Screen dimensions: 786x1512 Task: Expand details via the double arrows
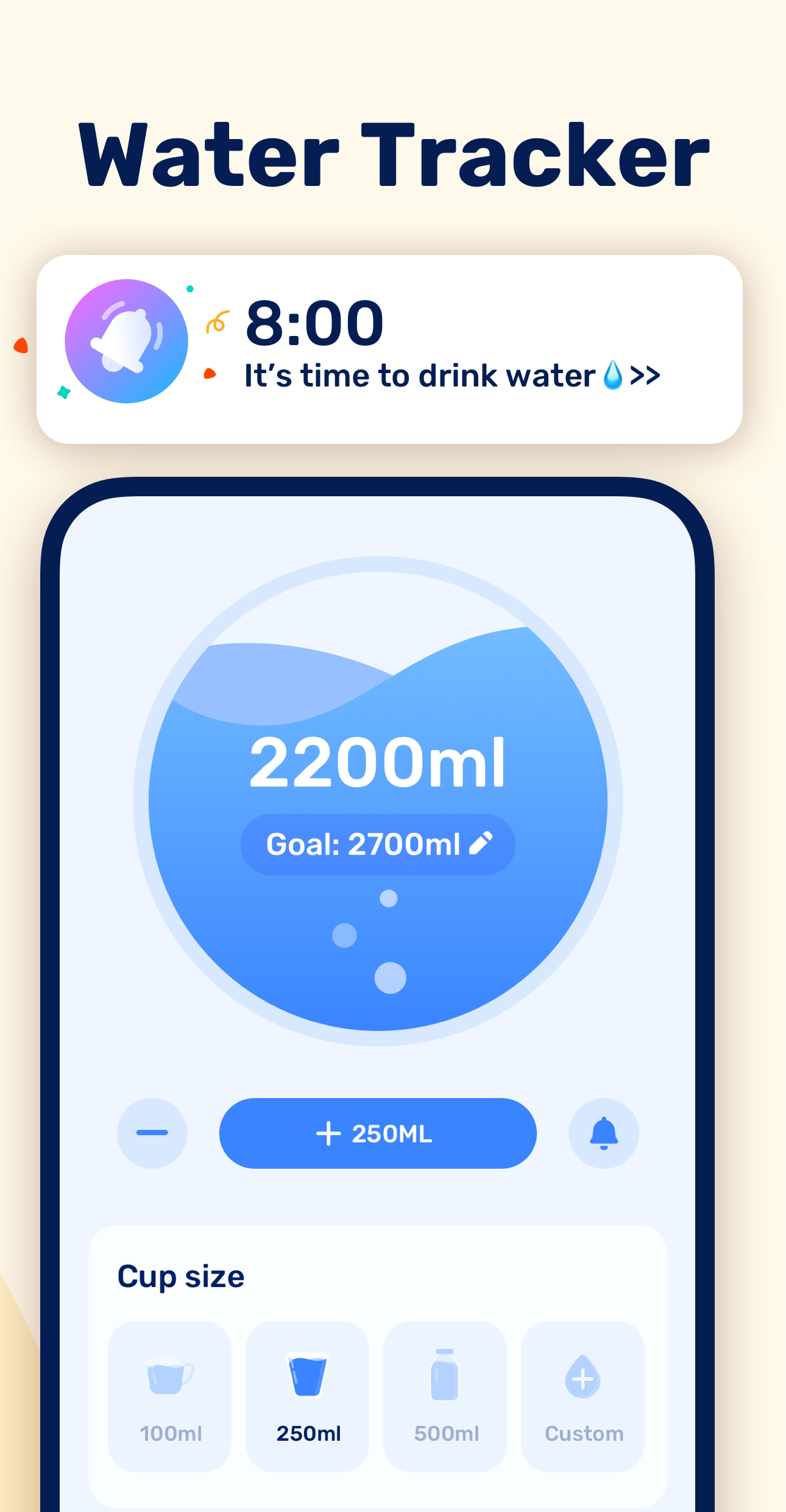[x=645, y=375]
